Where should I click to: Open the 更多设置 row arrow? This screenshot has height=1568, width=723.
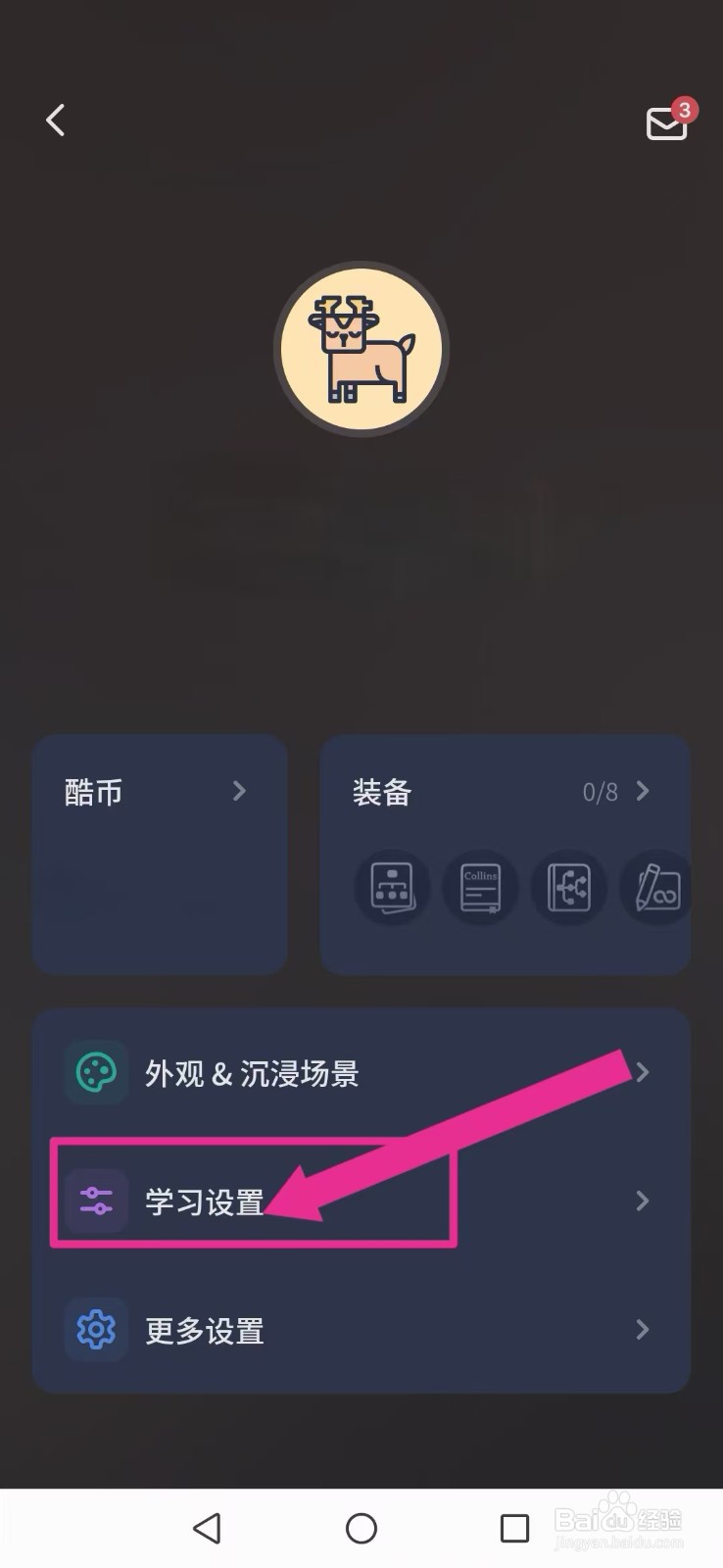pos(644,1330)
